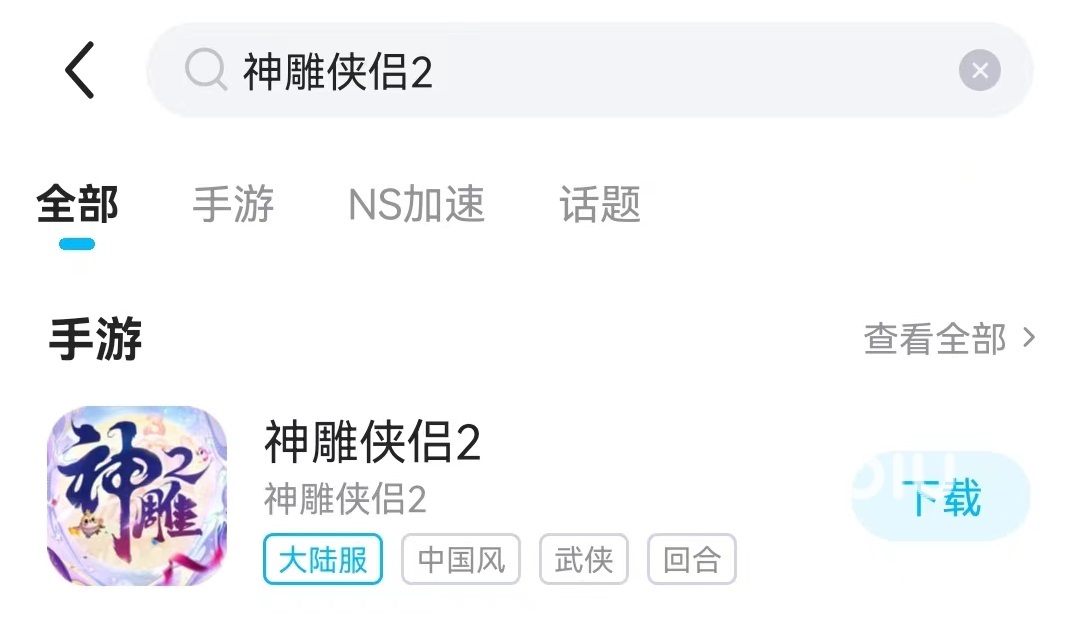This screenshot has height=619, width=1079.
Task: Download 神雕侠侣2 with the 下载 button
Action: point(940,497)
